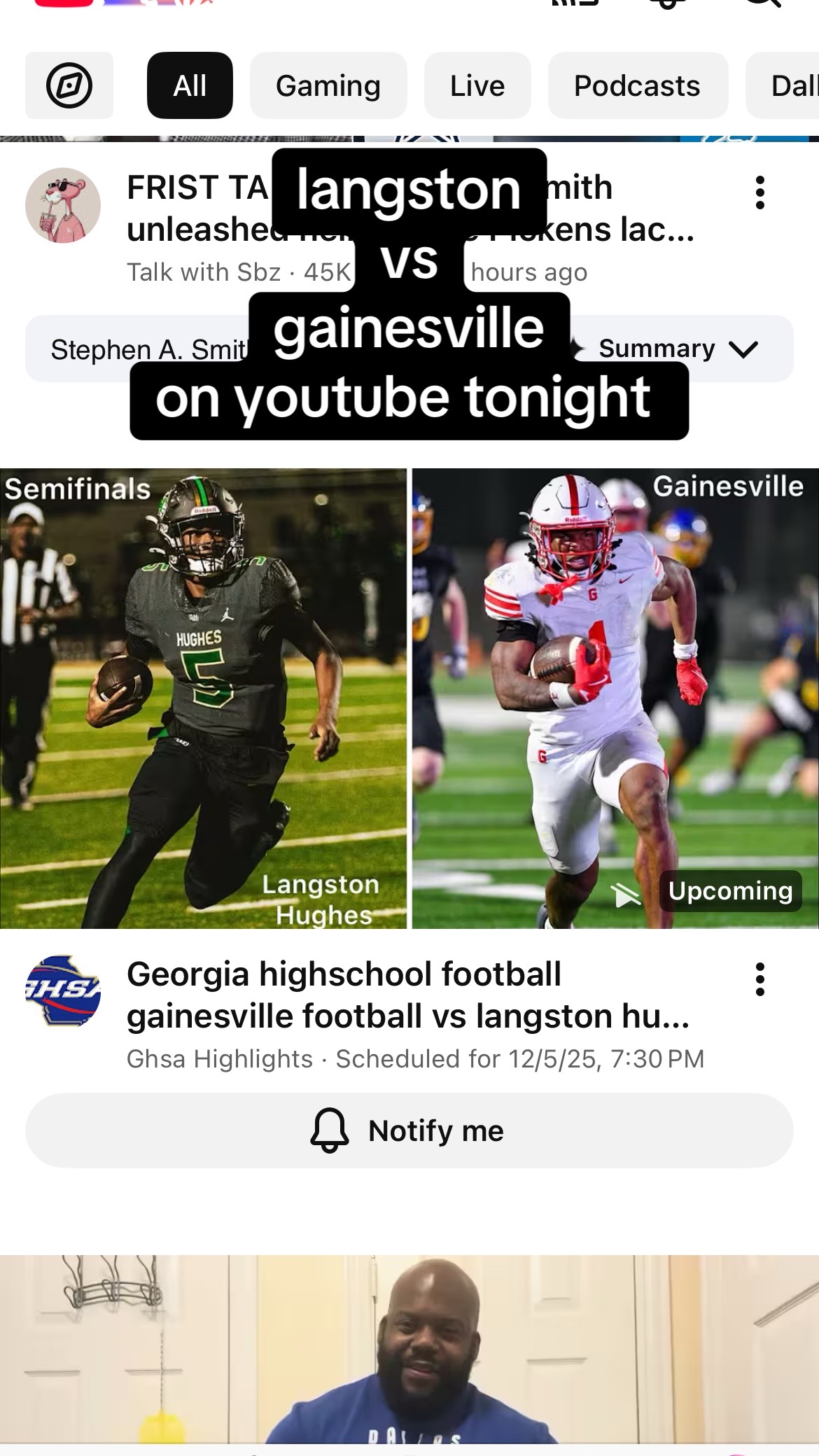Switch to the Gaming chip
Screen dimensions: 819x1456
tap(328, 85)
